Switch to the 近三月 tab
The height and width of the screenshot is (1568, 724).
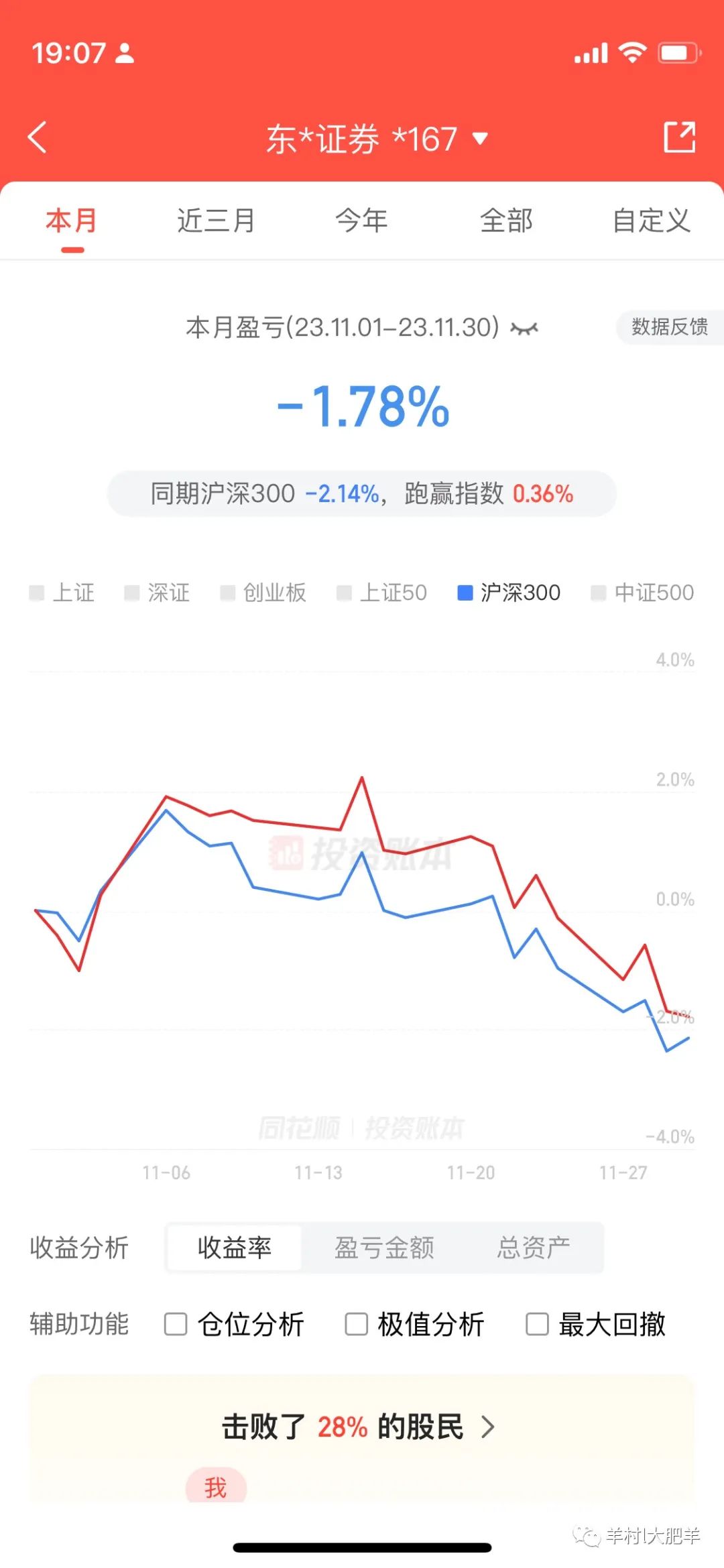click(216, 221)
